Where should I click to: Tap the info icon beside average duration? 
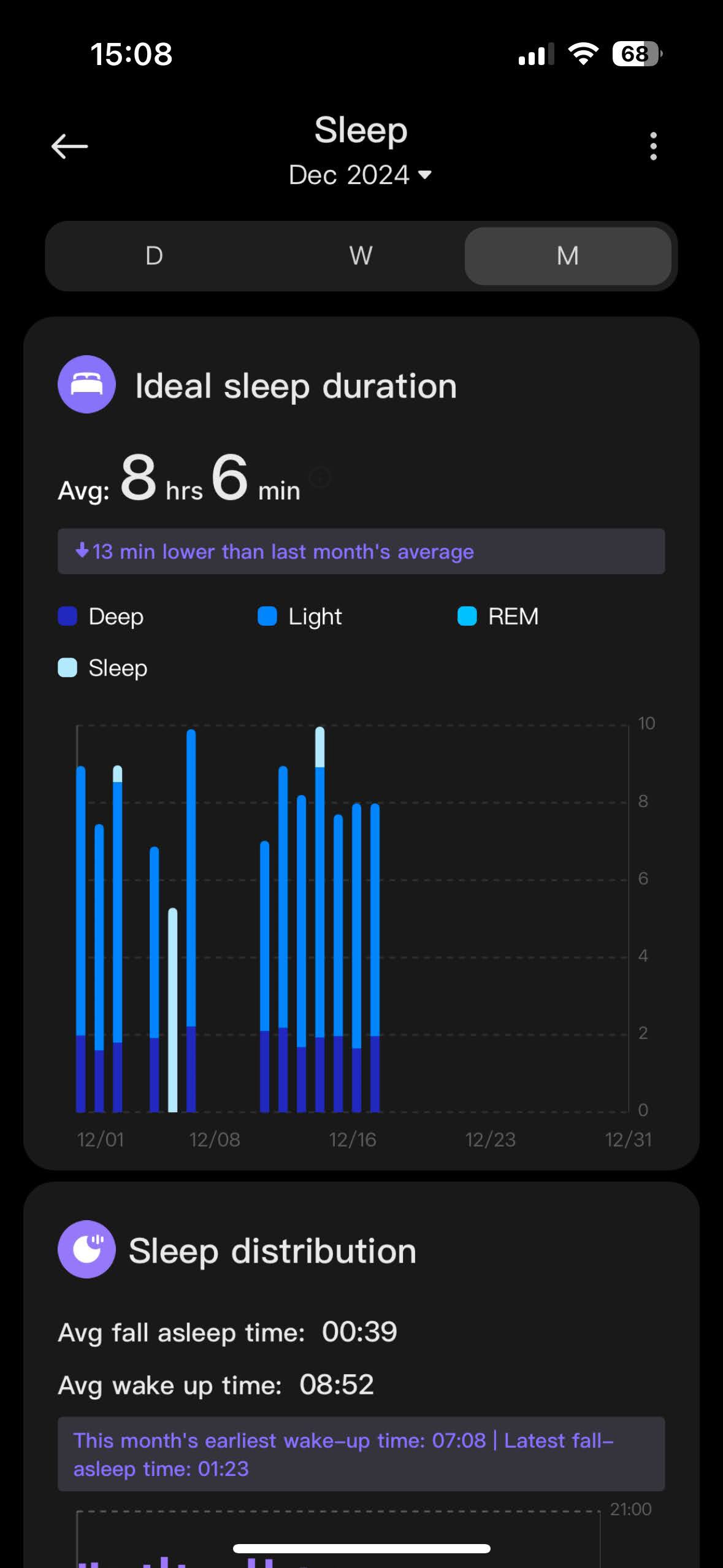(x=320, y=477)
